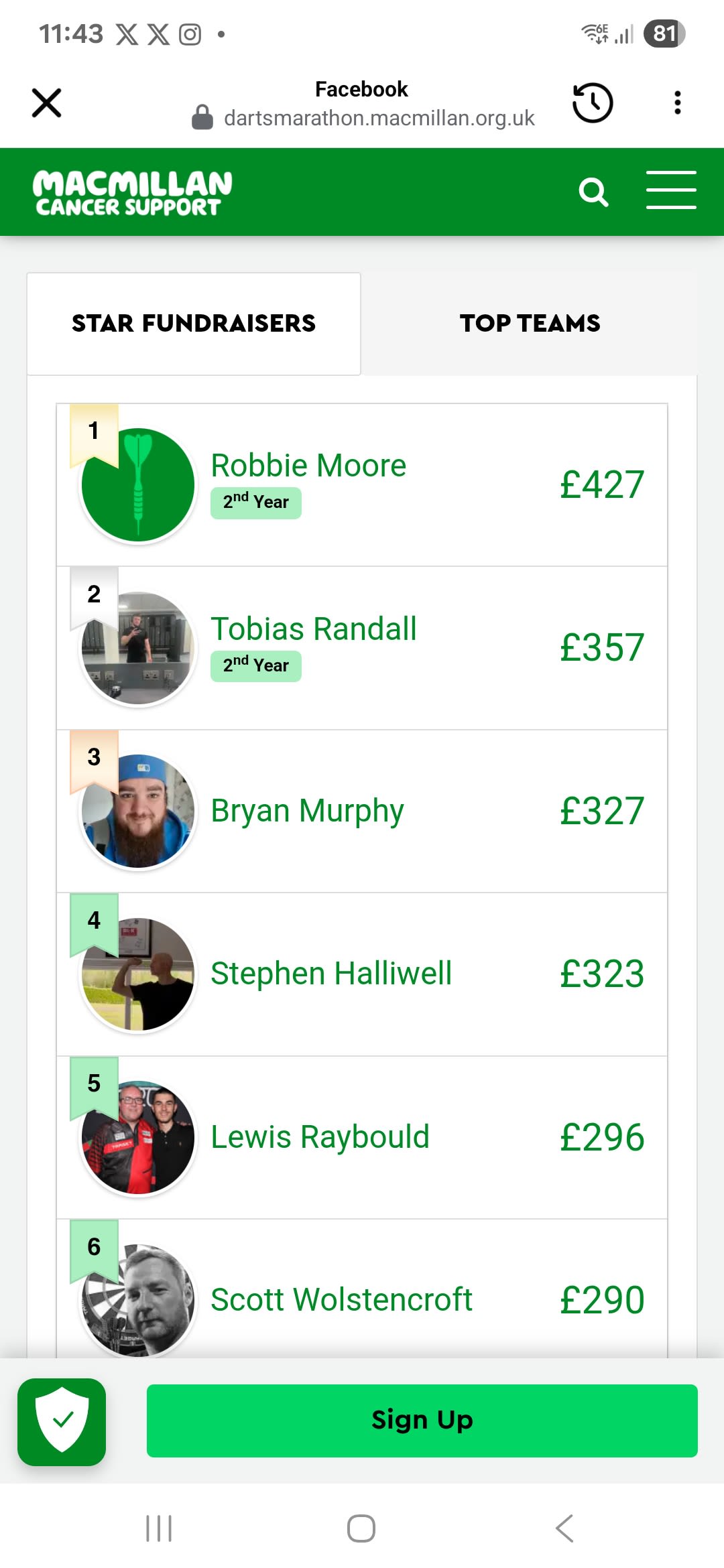Open the browser overflow menu
This screenshot has width=724, height=1568.
coord(678,103)
